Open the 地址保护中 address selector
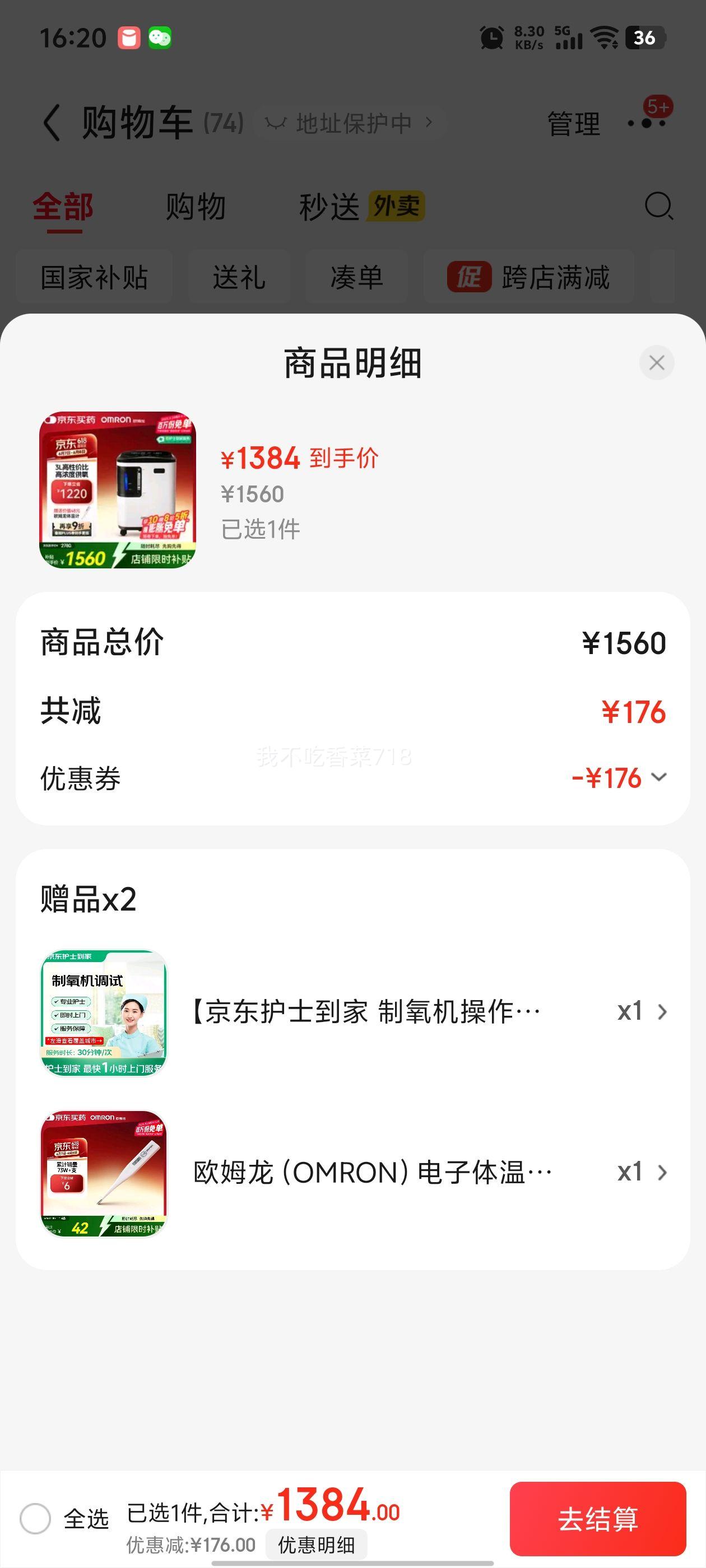This screenshot has height=1568, width=706. tap(350, 123)
